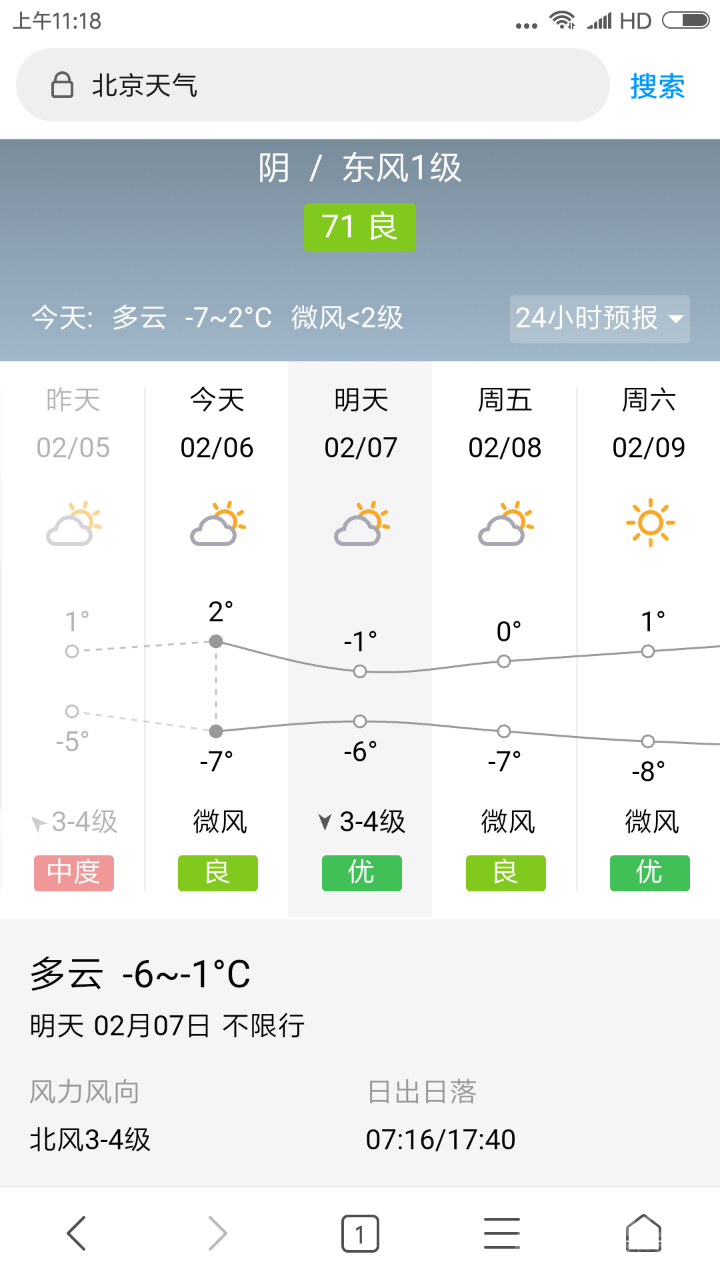The image size is (720, 1280).
Task: Tap 昨天's faded weather icon
Action: (71, 521)
